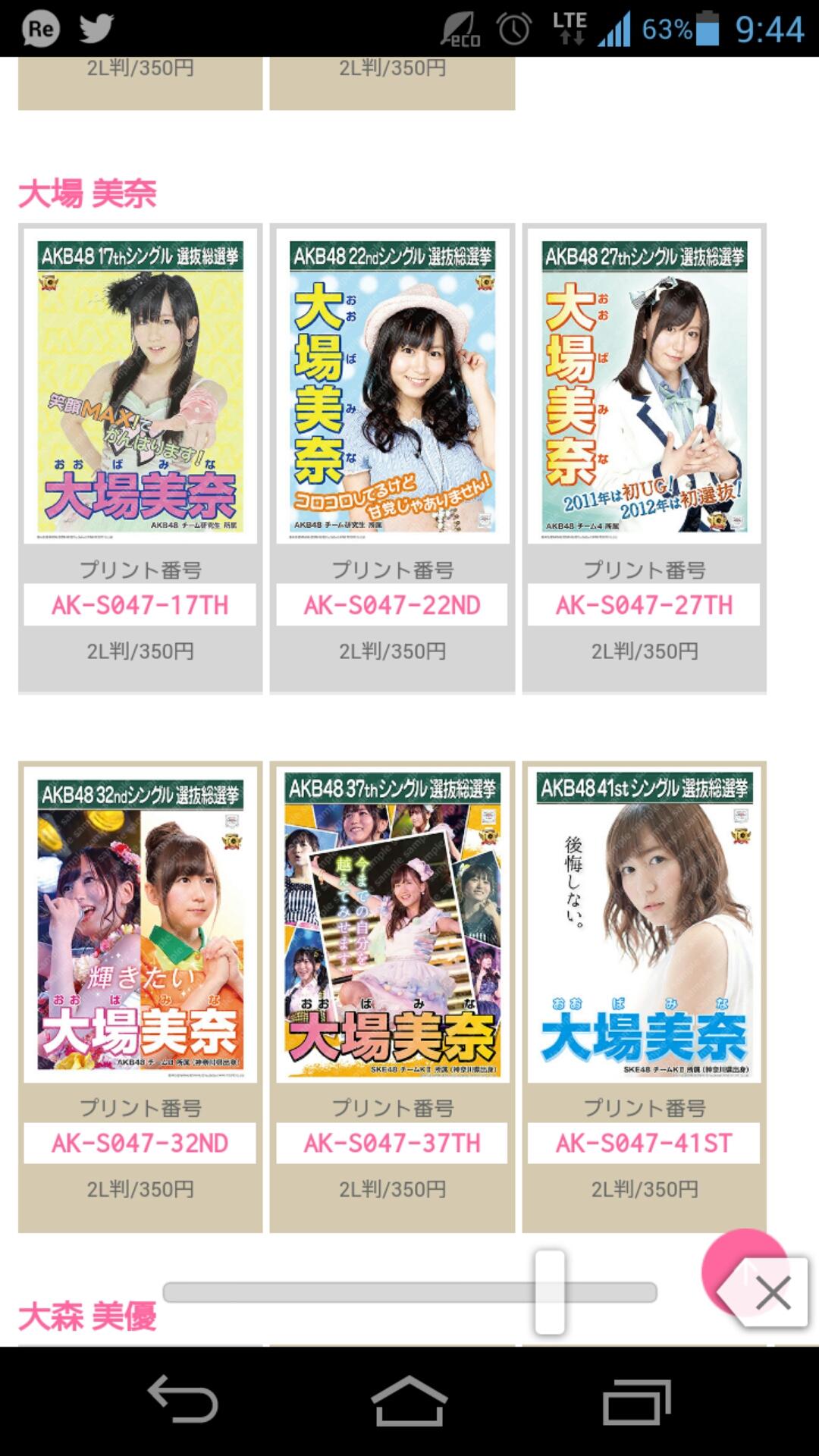The image size is (819, 1456).
Task: Open the recent apps view
Action: (x=637, y=1401)
